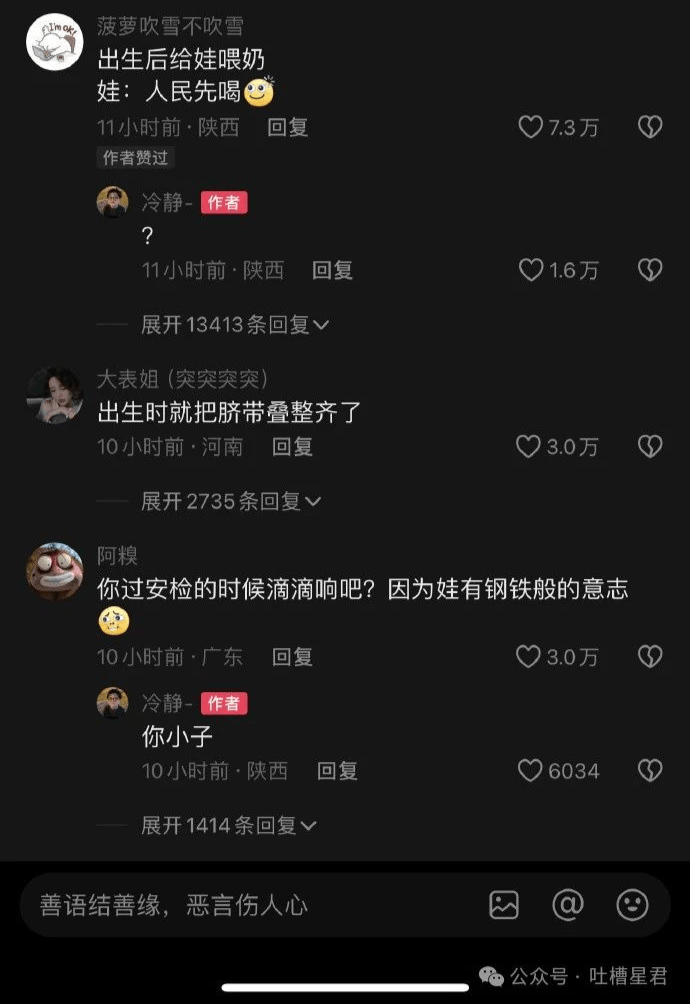This screenshot has height=1004, width=690.
Task: Like the author's "?" reply
Action: (531, 270)
